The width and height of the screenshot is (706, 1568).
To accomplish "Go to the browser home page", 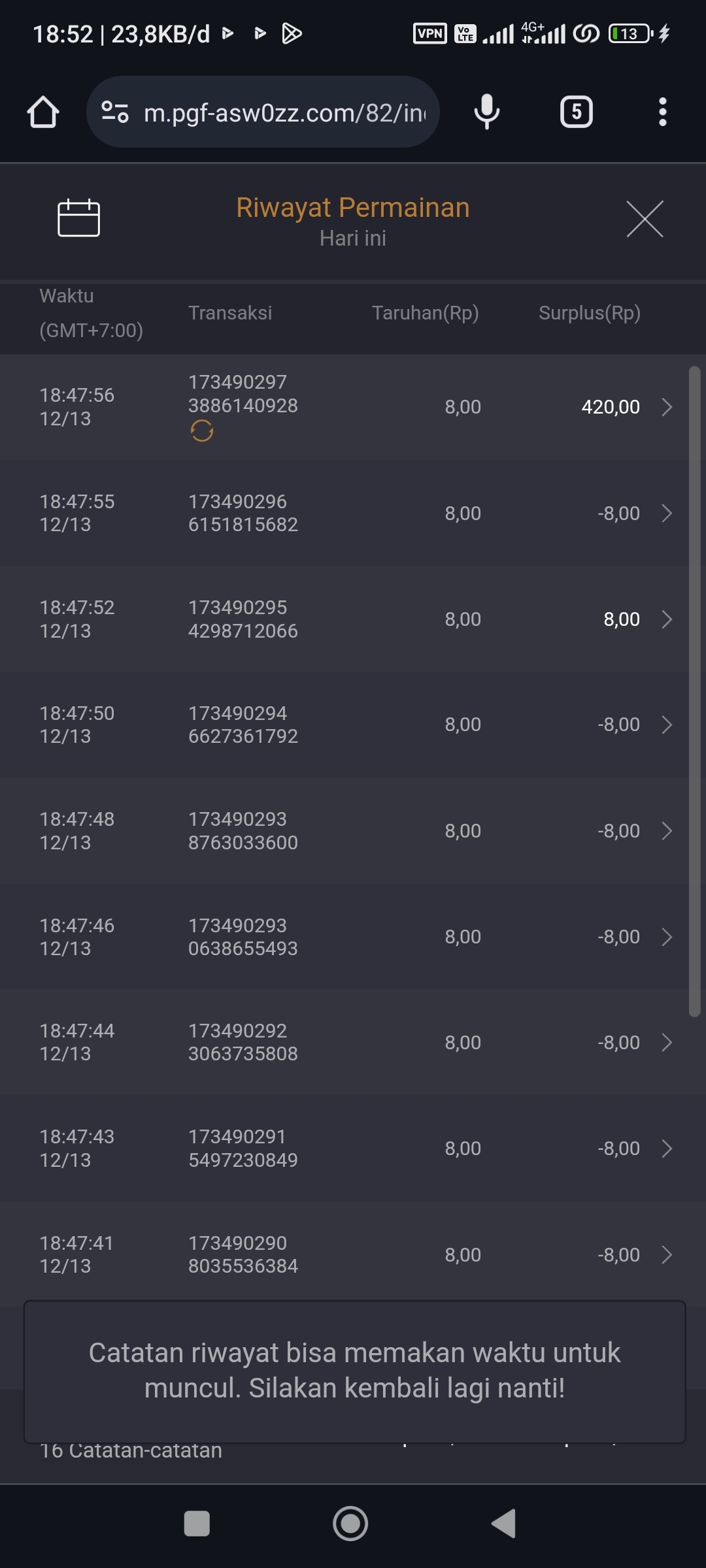I will pos(43,112).
